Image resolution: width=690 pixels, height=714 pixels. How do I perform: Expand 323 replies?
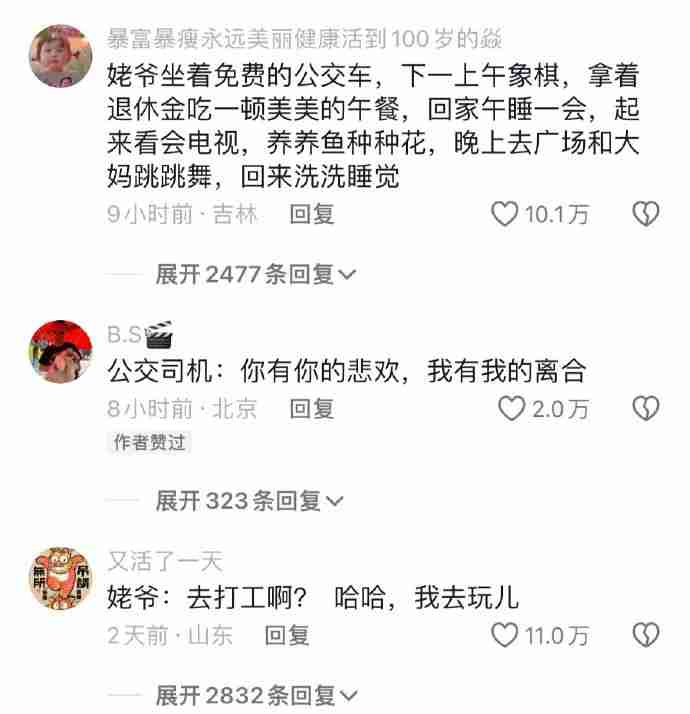click(249, 500)
